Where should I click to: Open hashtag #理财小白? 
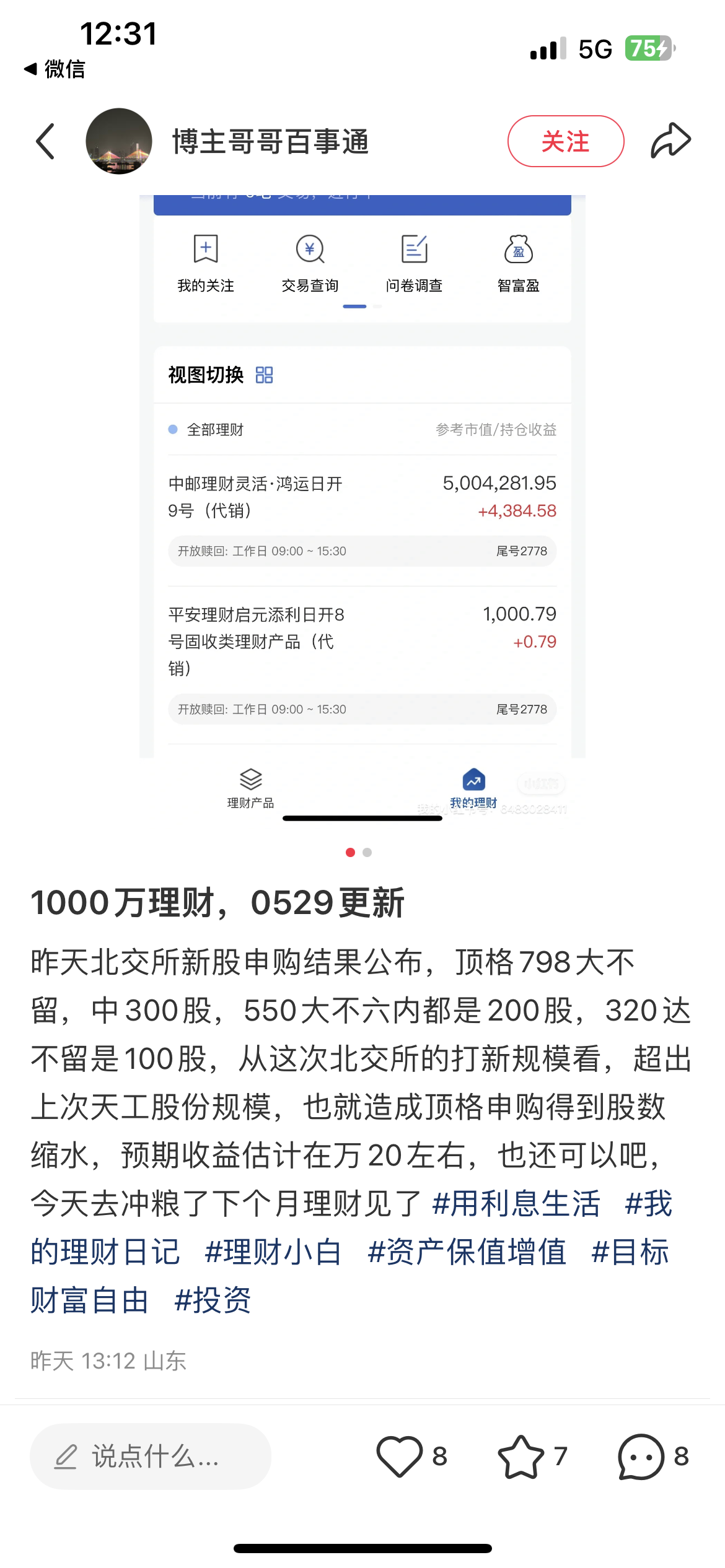(x=273, y=1252)
